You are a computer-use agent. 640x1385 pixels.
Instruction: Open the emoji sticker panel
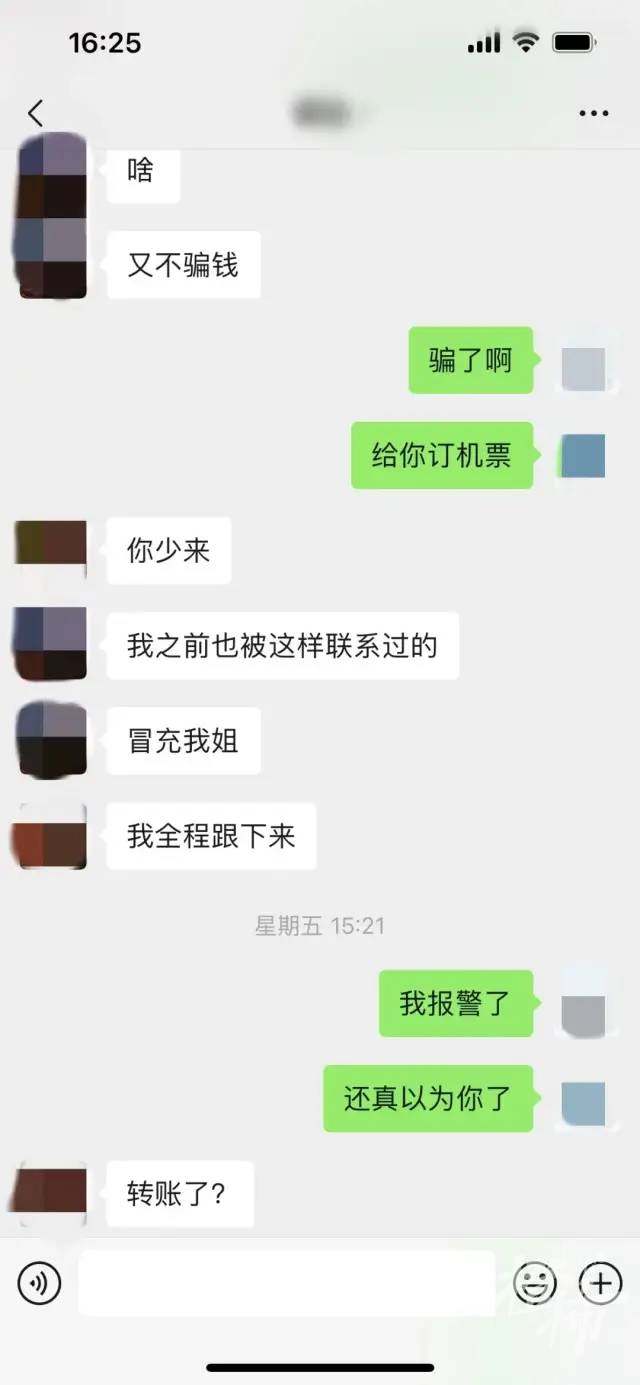(x=535, y=1282)
